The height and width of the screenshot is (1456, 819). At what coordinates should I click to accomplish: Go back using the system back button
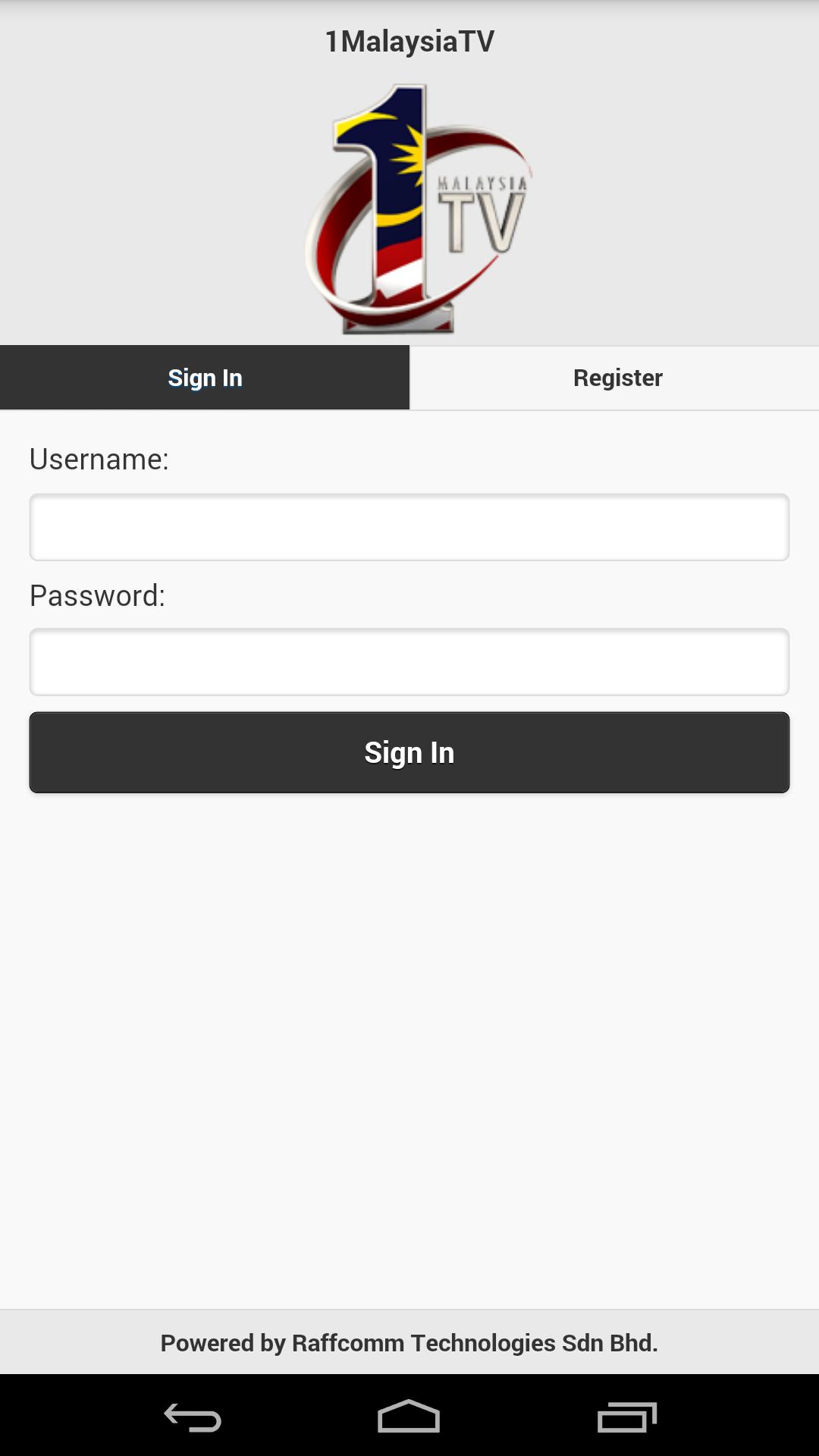pos(193,1417)
